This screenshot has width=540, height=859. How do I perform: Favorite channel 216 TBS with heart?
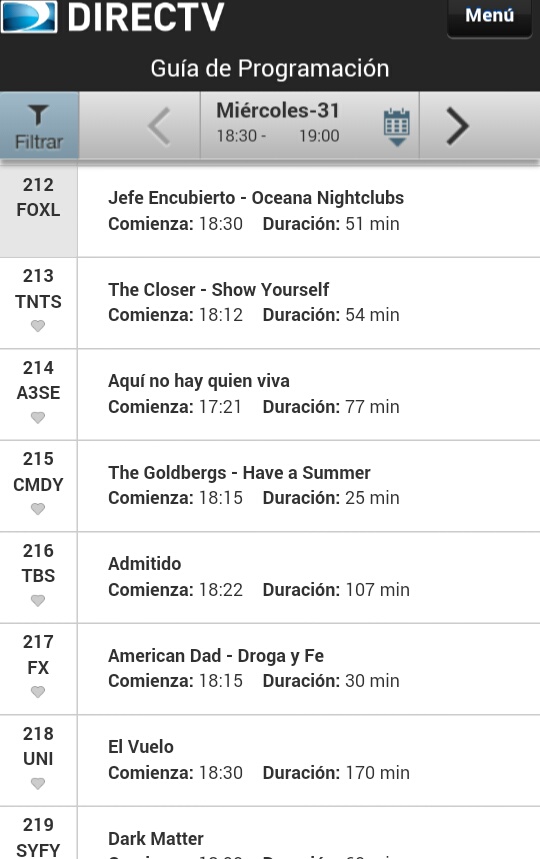point(38,600)
